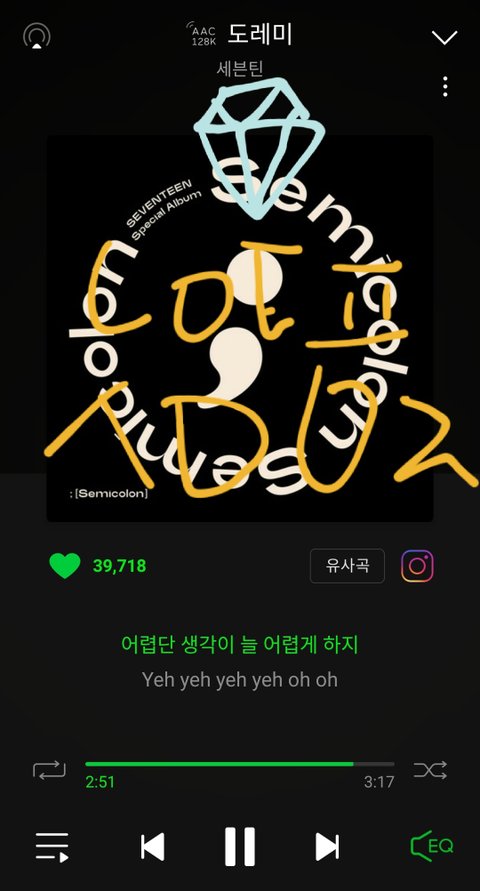Skip back to the previous track
Image resolution: width=480 pixels, height=891 pixels.
click(x=152, y=847)
